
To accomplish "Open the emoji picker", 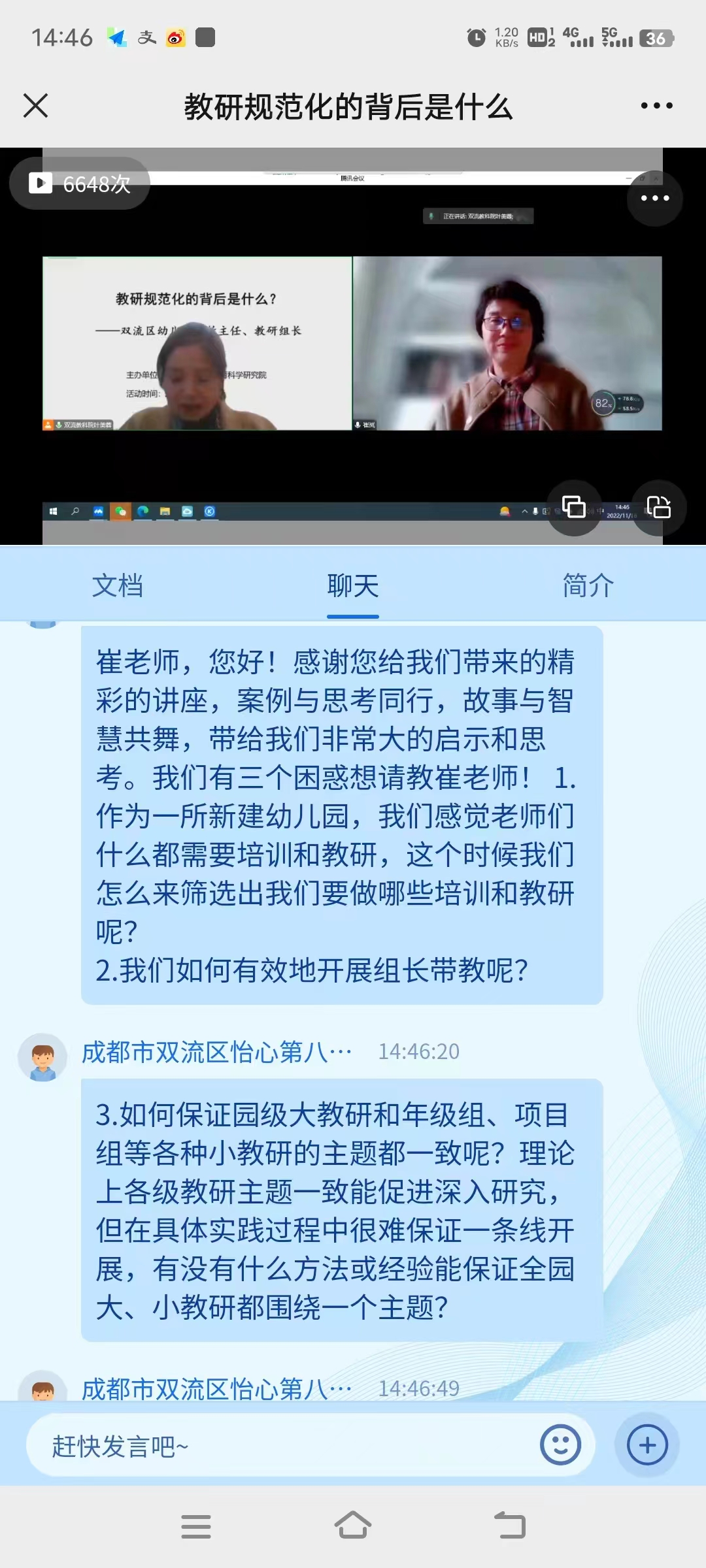I will (x=560, y=1445).
